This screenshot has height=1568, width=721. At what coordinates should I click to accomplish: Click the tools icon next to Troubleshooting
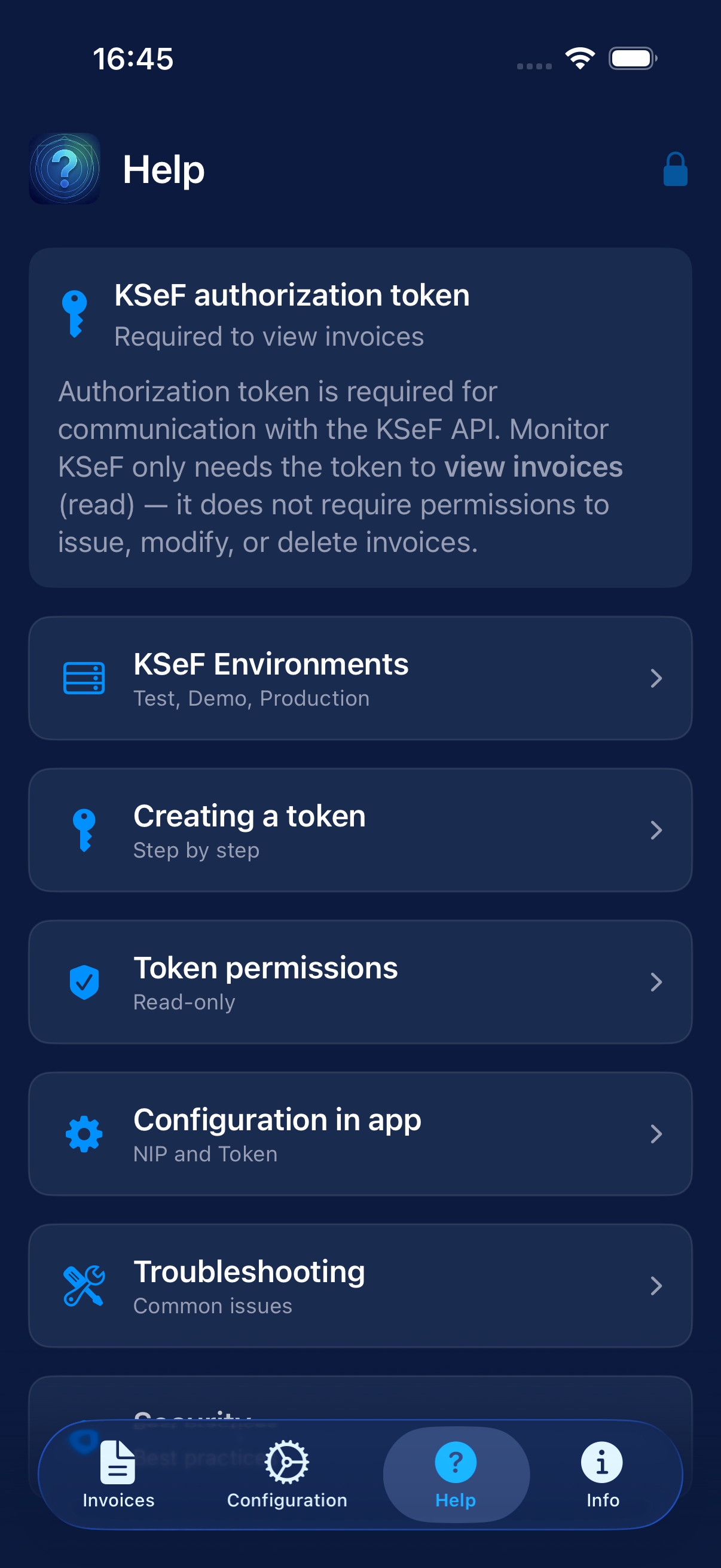click(x=84, y=1286)
